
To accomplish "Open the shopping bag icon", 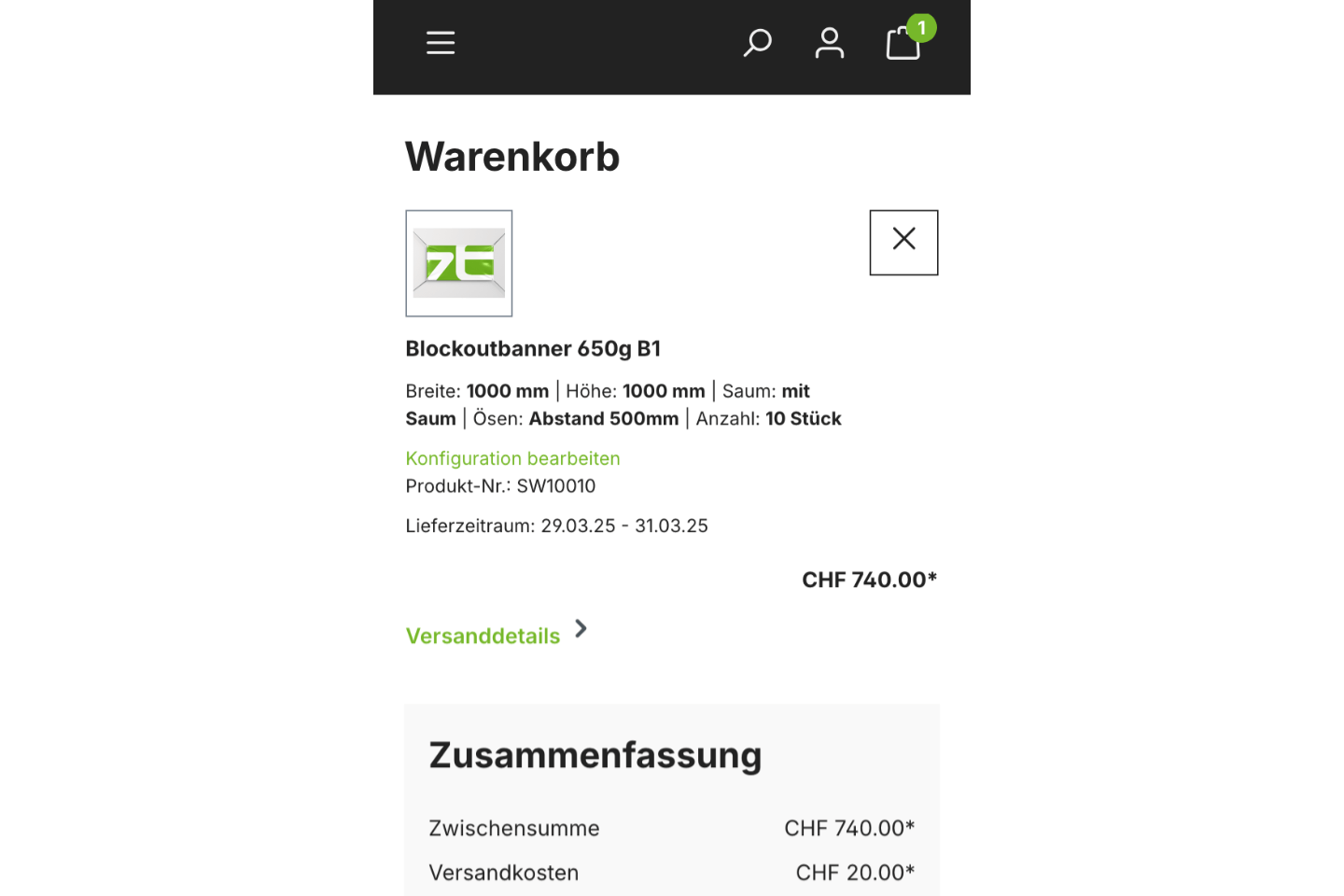I will point(903,43).
